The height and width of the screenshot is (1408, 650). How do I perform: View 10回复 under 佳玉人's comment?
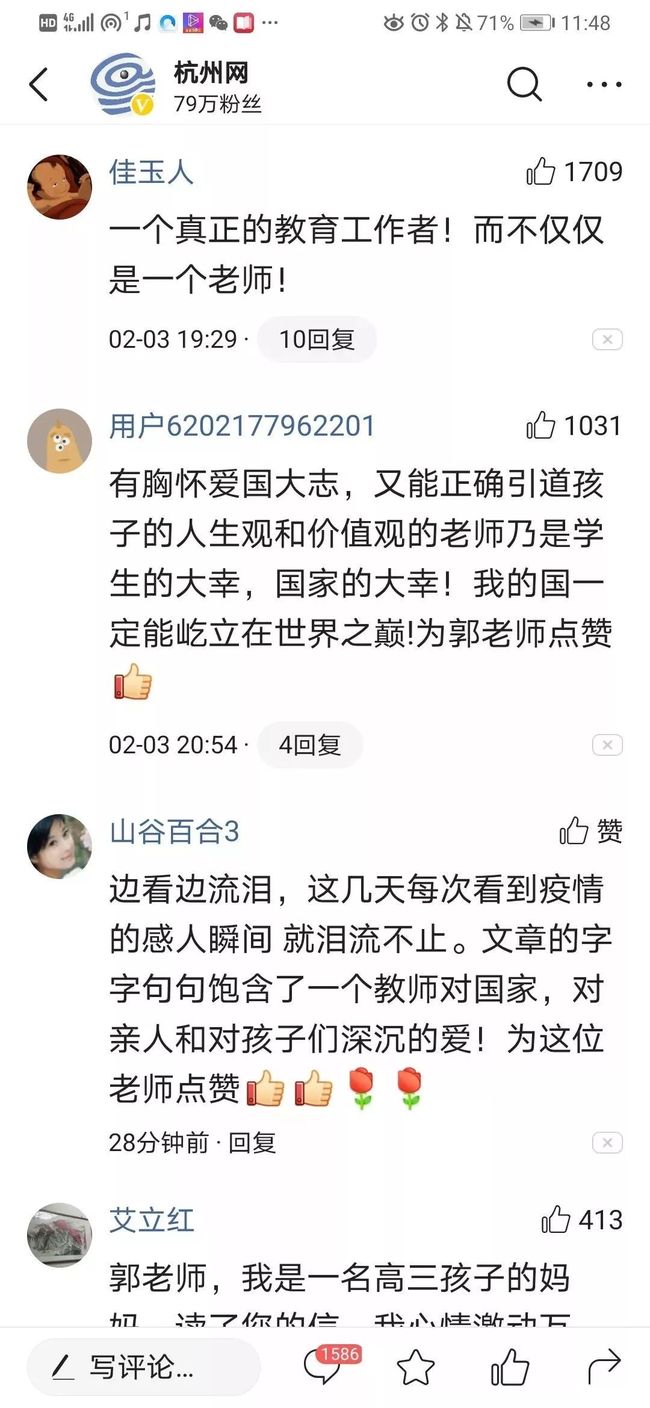316,339
